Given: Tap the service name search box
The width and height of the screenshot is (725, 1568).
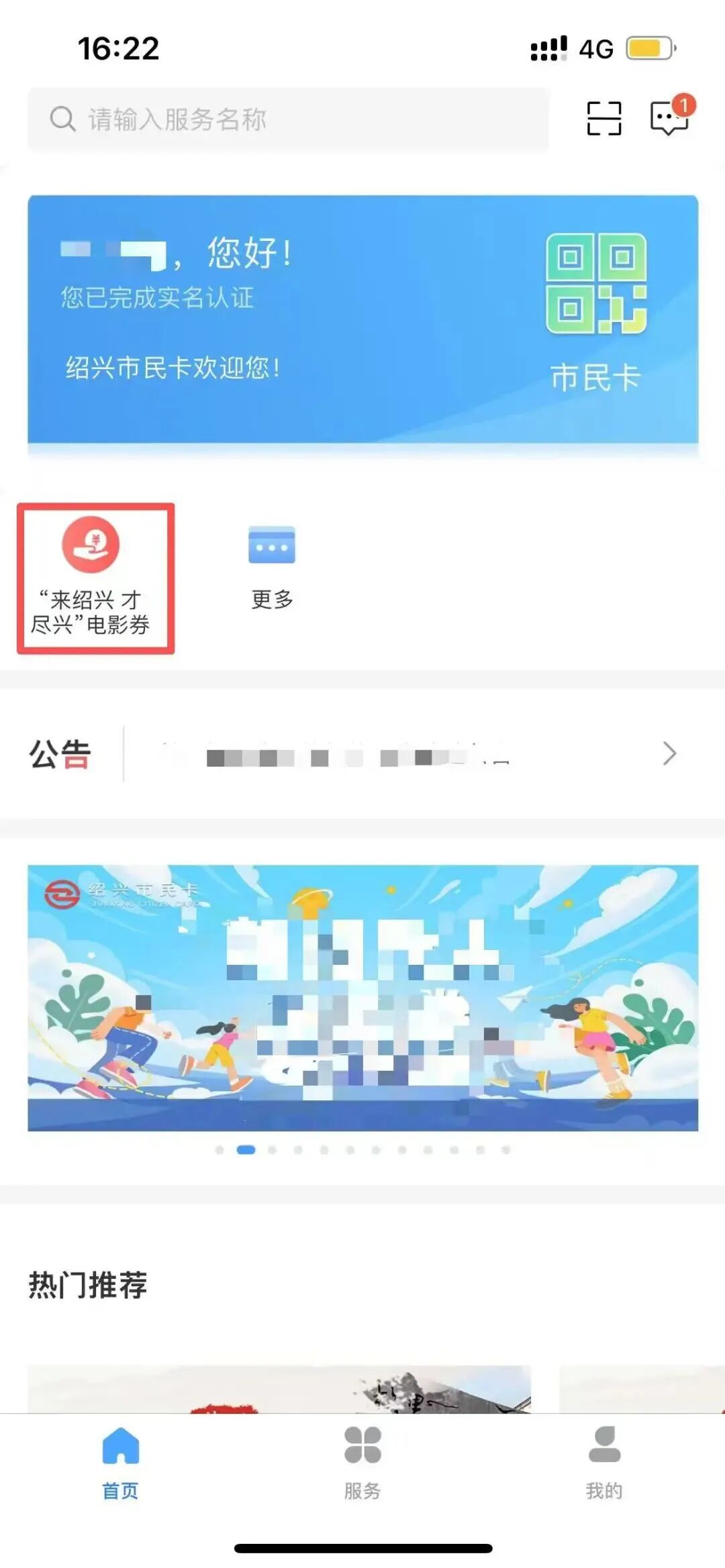Looking at the screenshot, I should point(289,119).
